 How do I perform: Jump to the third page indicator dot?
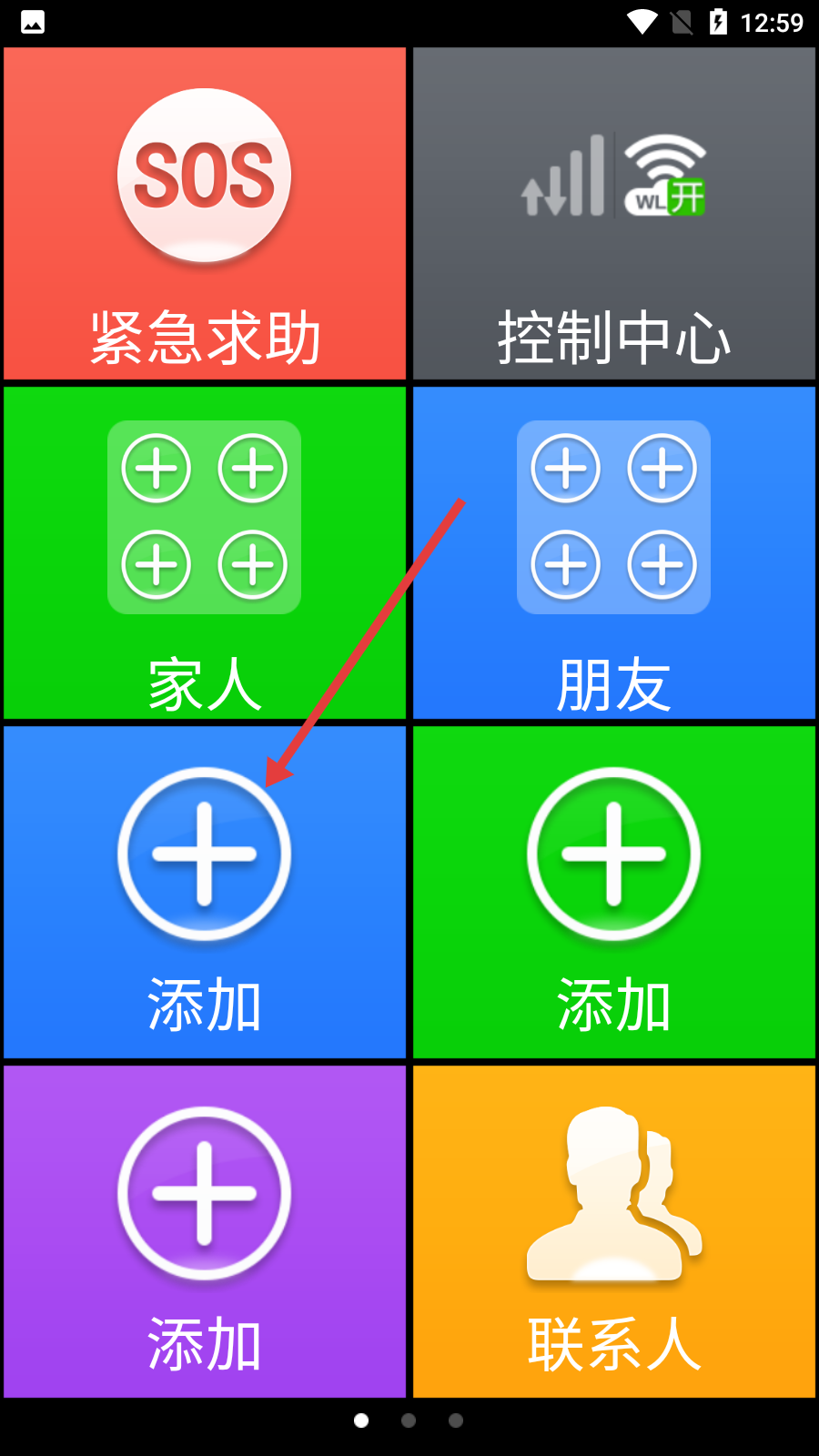pyautogui.click(x=456, y=1421)
